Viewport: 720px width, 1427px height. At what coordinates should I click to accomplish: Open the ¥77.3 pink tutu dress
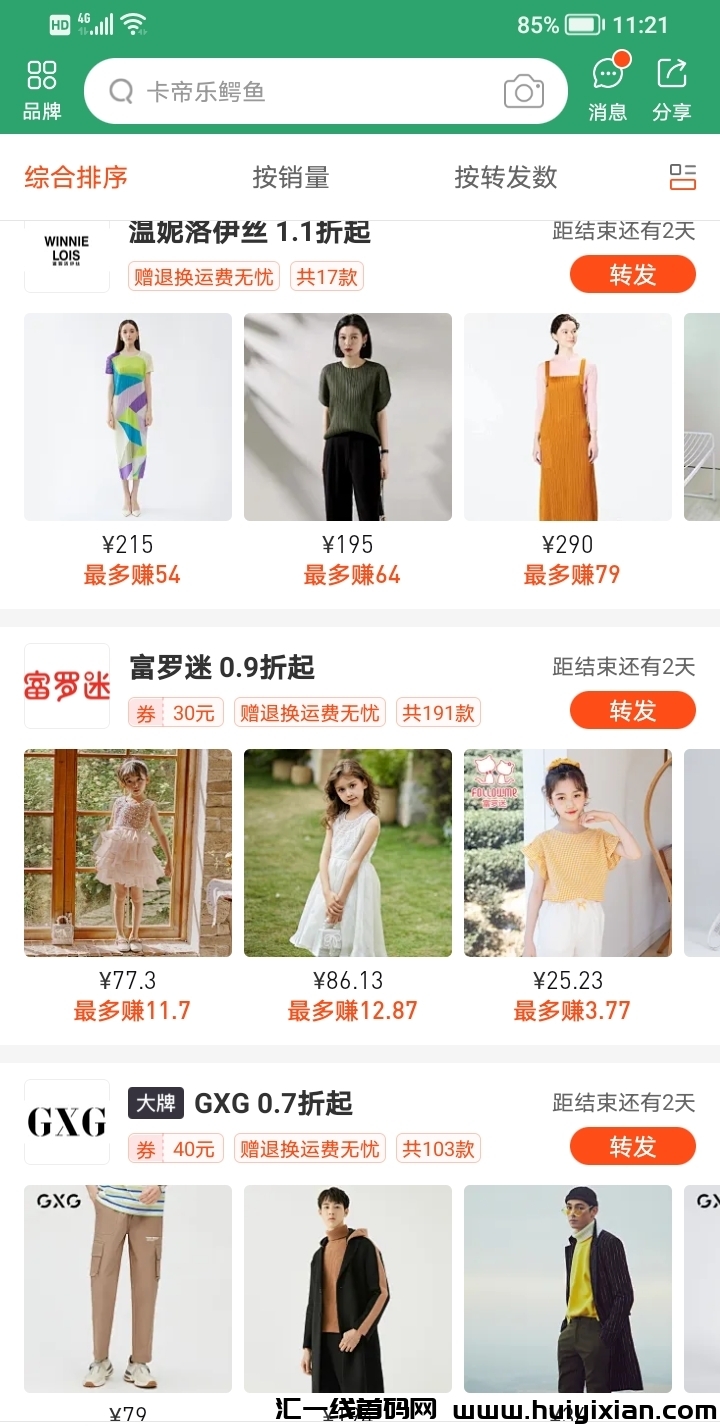coord(128,853)
